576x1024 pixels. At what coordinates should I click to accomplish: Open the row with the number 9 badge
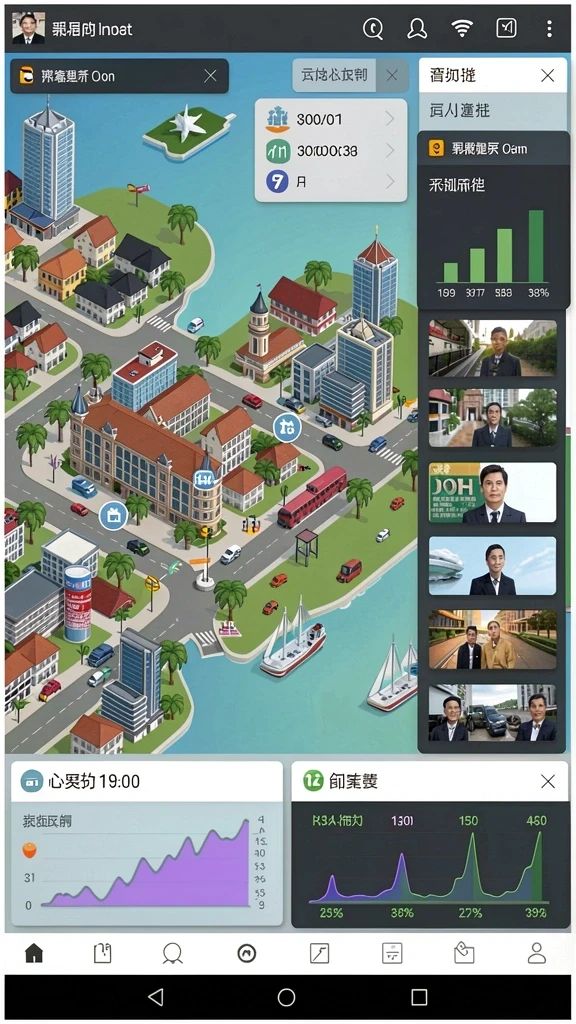tap(330, 182)
